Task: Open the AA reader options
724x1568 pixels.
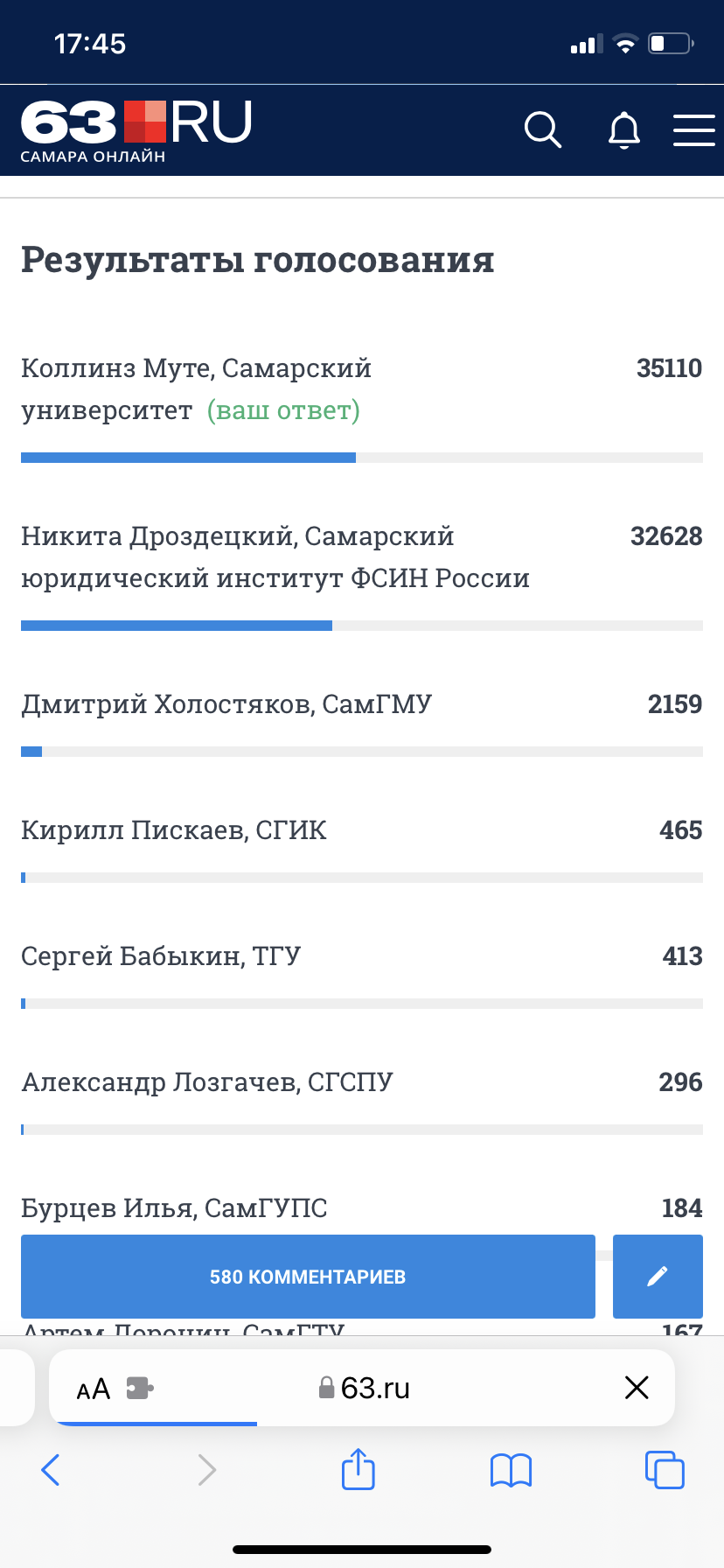Action: (94, 1389)
